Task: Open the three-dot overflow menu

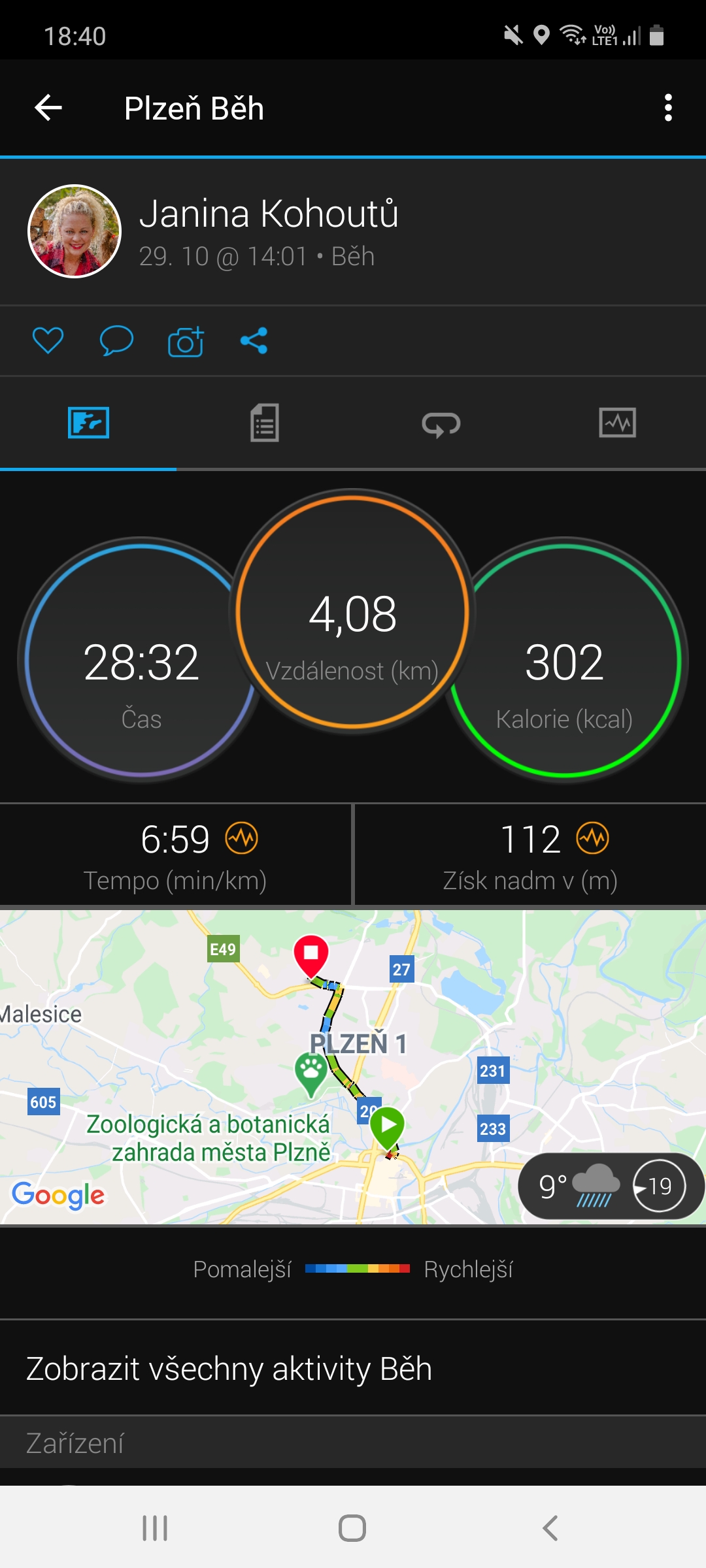Action: click(667, 108)
